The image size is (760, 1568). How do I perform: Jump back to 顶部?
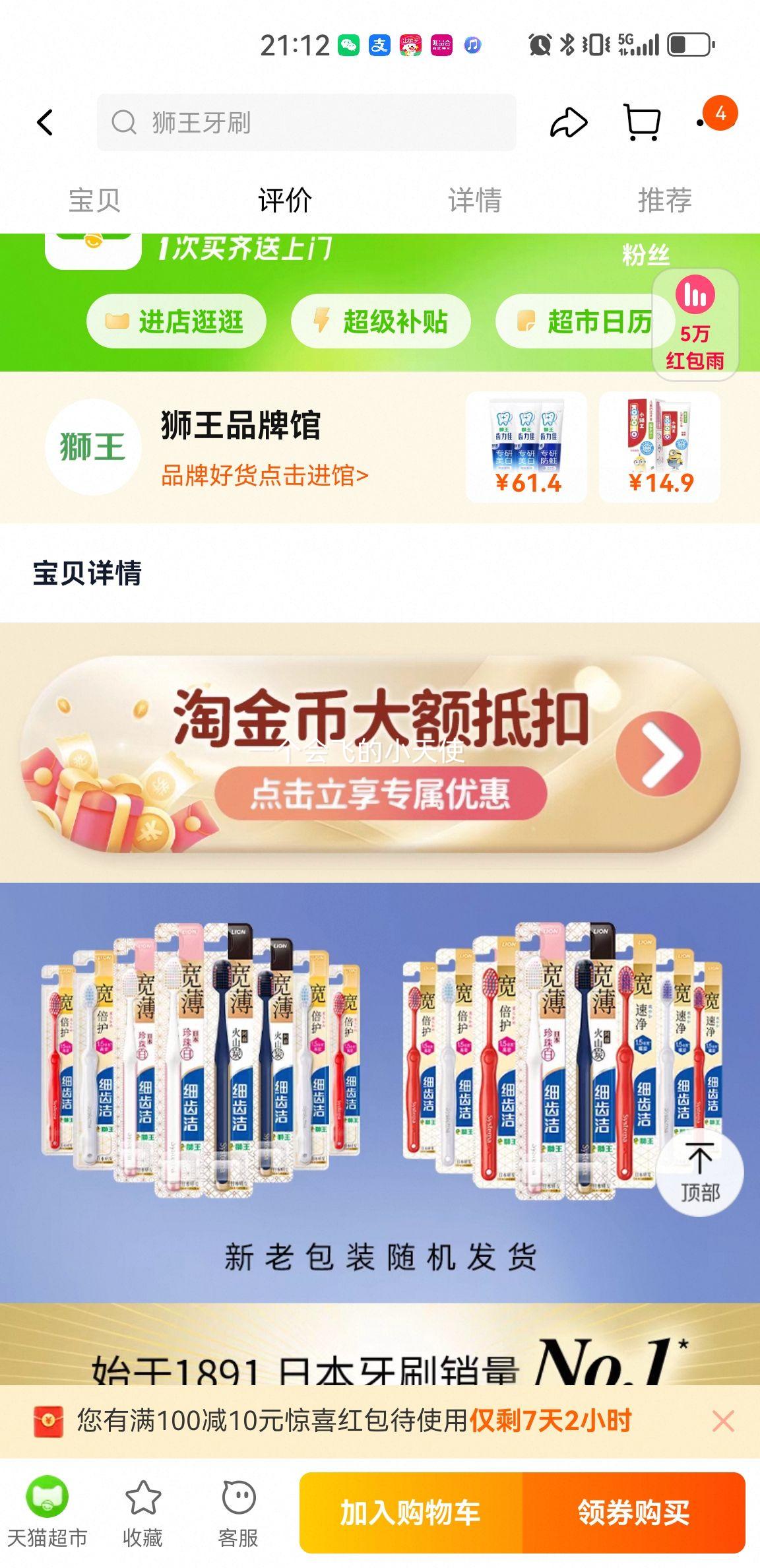tap(700, 1173)
